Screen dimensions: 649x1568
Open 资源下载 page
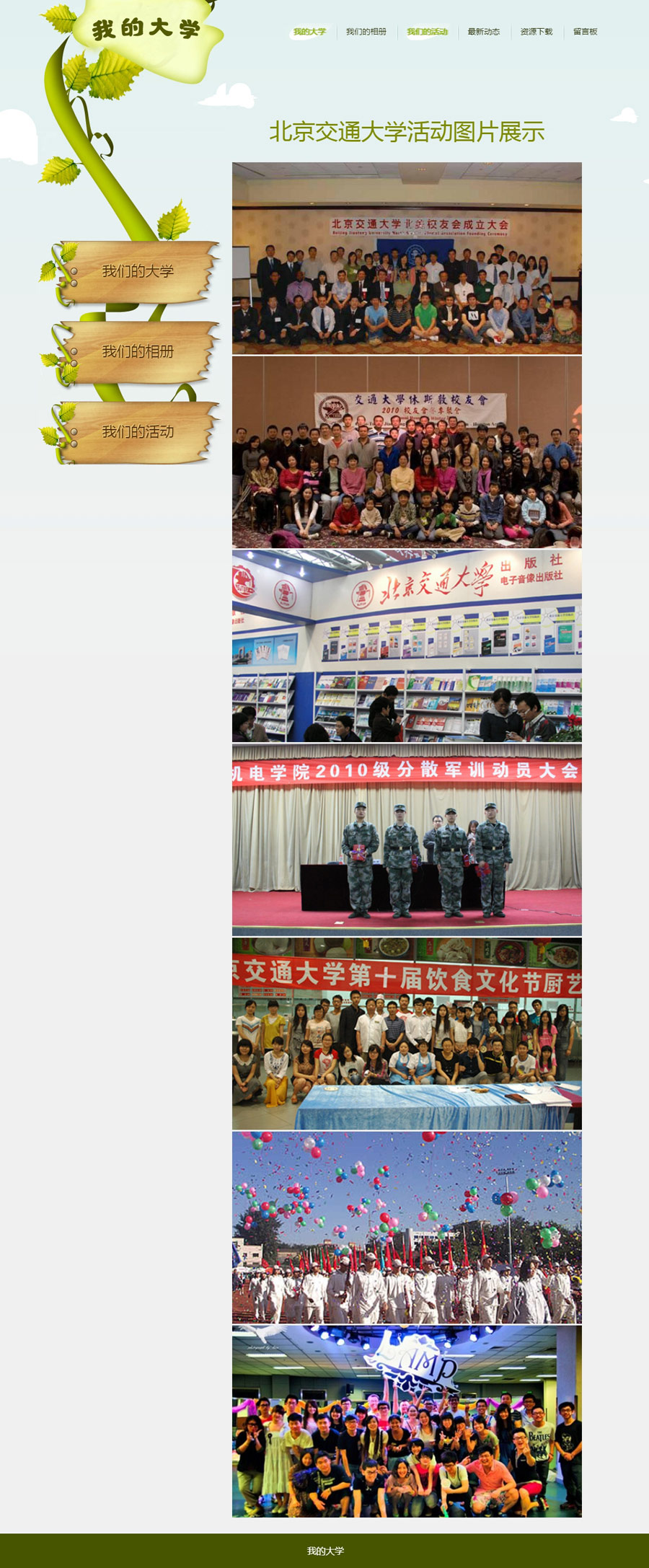pos(536,32)
